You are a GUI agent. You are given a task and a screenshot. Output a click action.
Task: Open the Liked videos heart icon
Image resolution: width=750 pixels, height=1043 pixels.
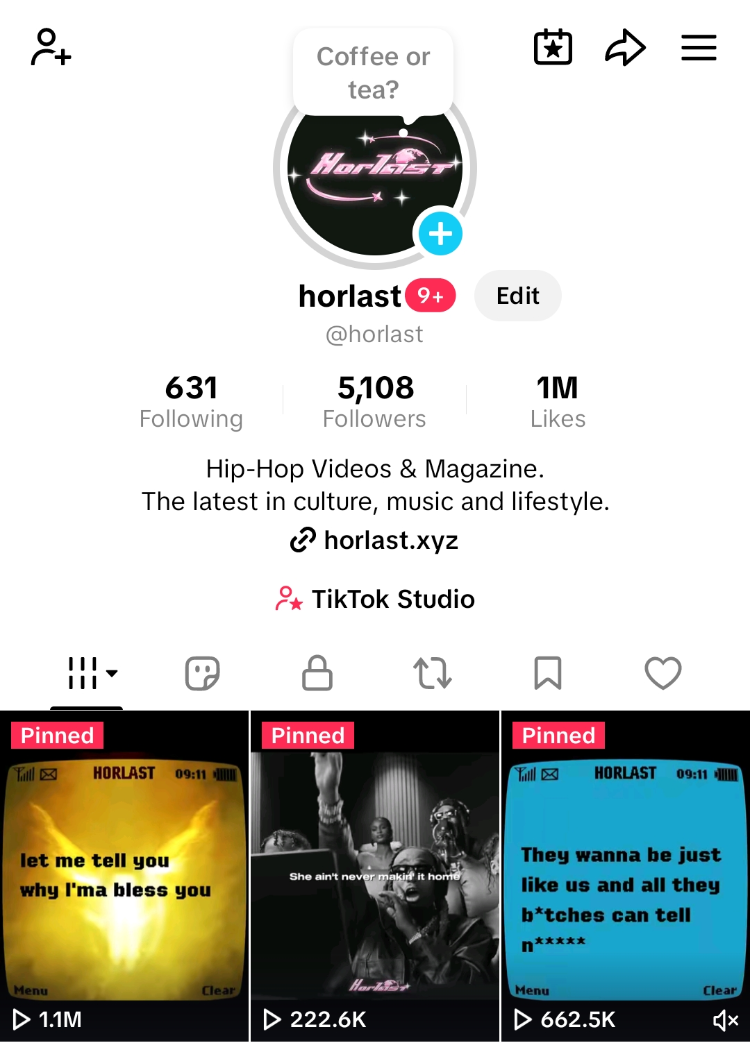pyautogui.click(x=662, y=673)
